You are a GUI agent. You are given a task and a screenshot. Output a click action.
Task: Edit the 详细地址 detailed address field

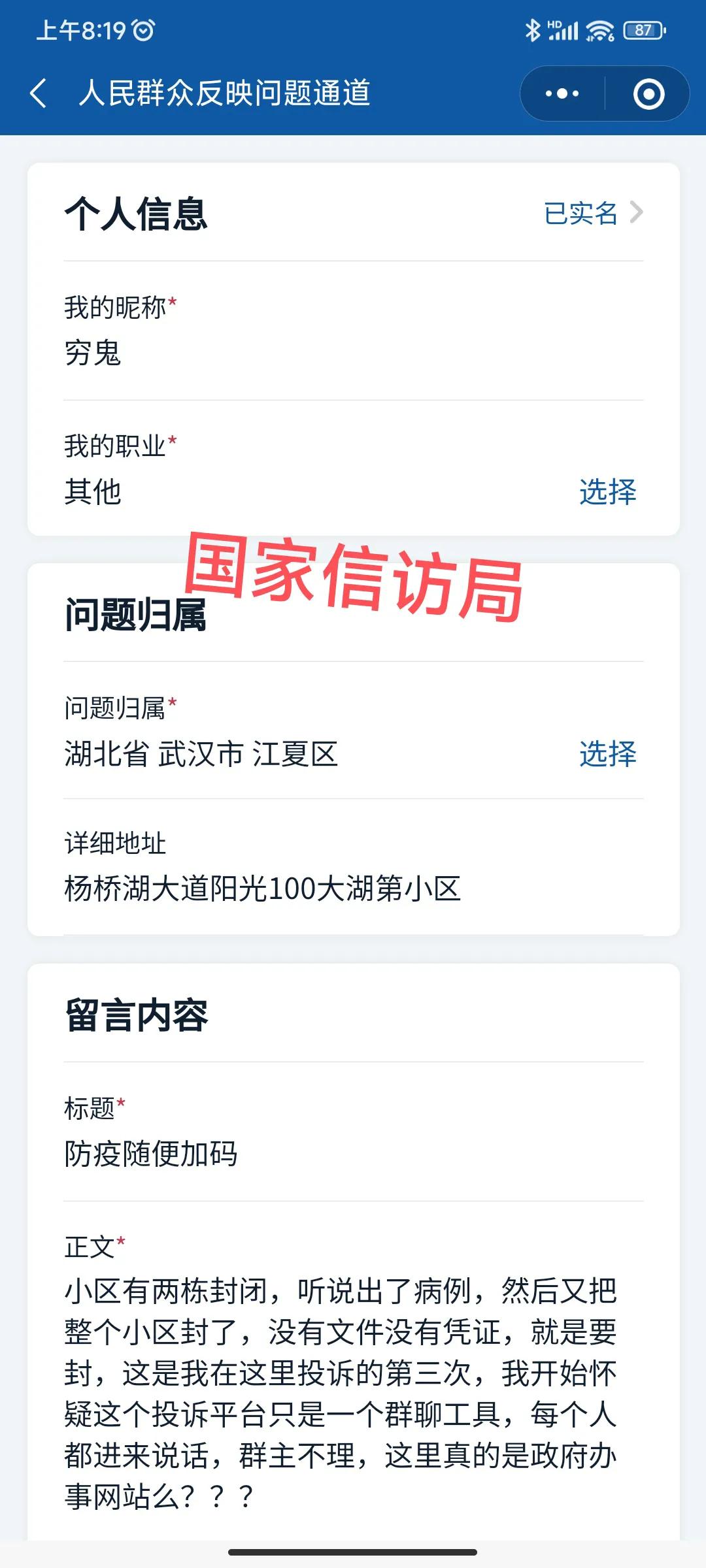(261, 889)
